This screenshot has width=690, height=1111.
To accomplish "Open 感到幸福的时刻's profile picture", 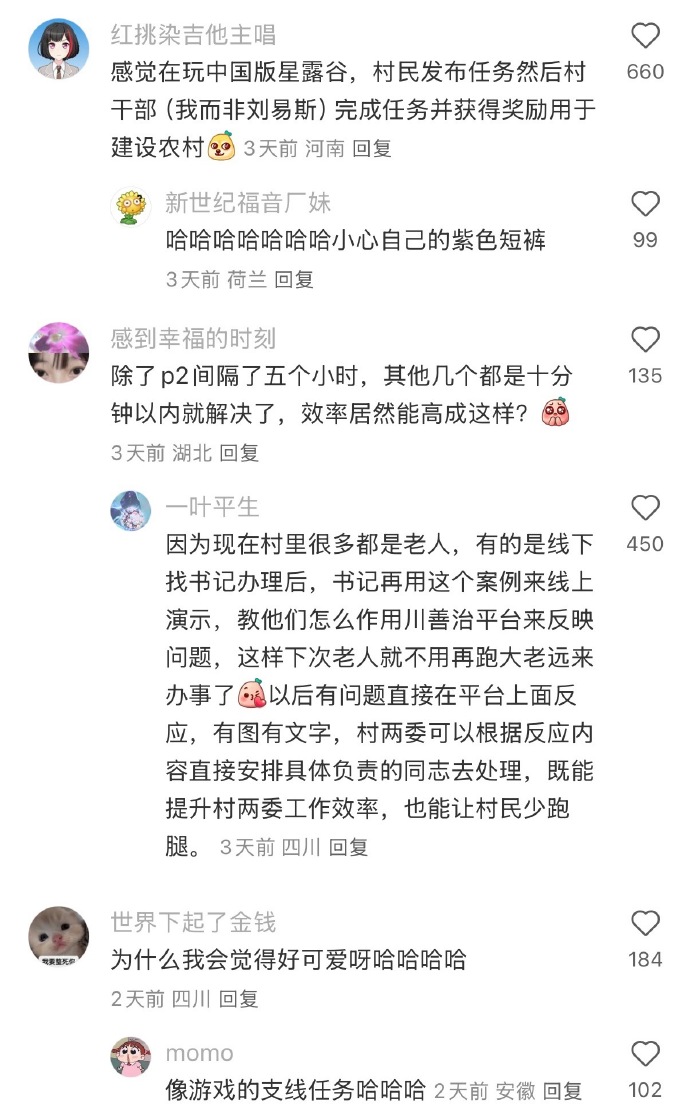I will (x=58, y=352).
